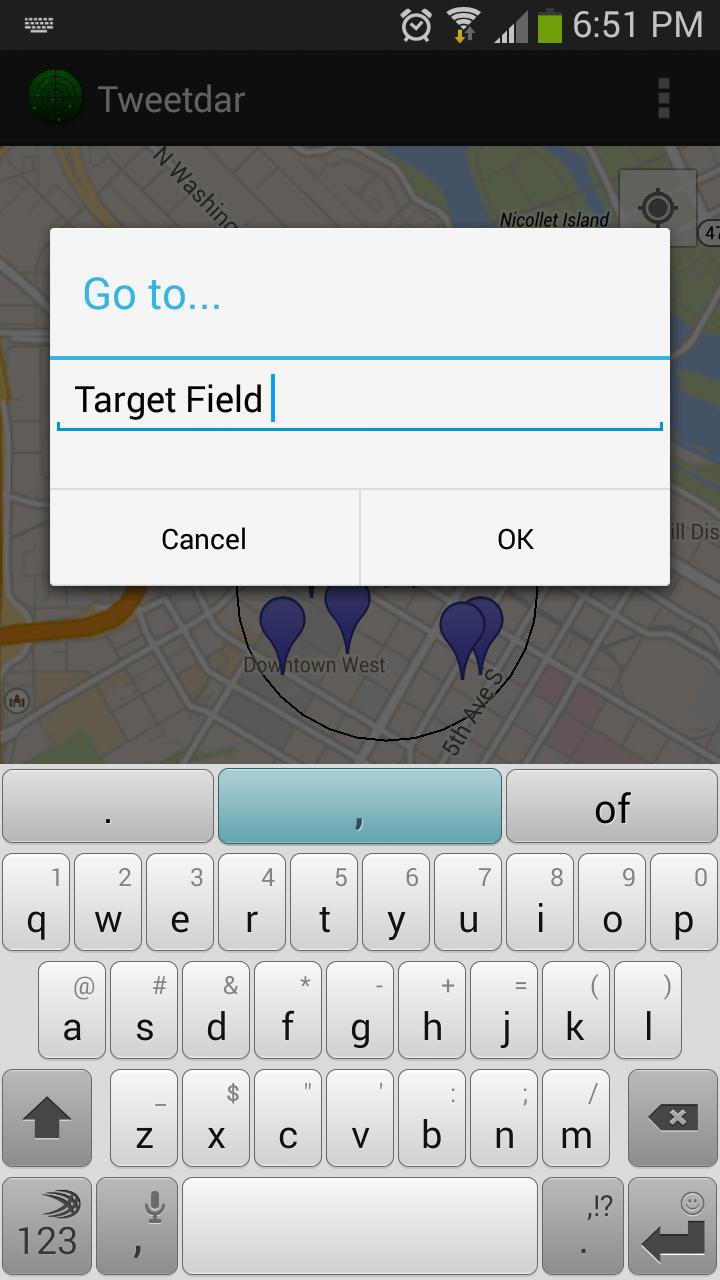Insert the suggested word "of"

612,808
